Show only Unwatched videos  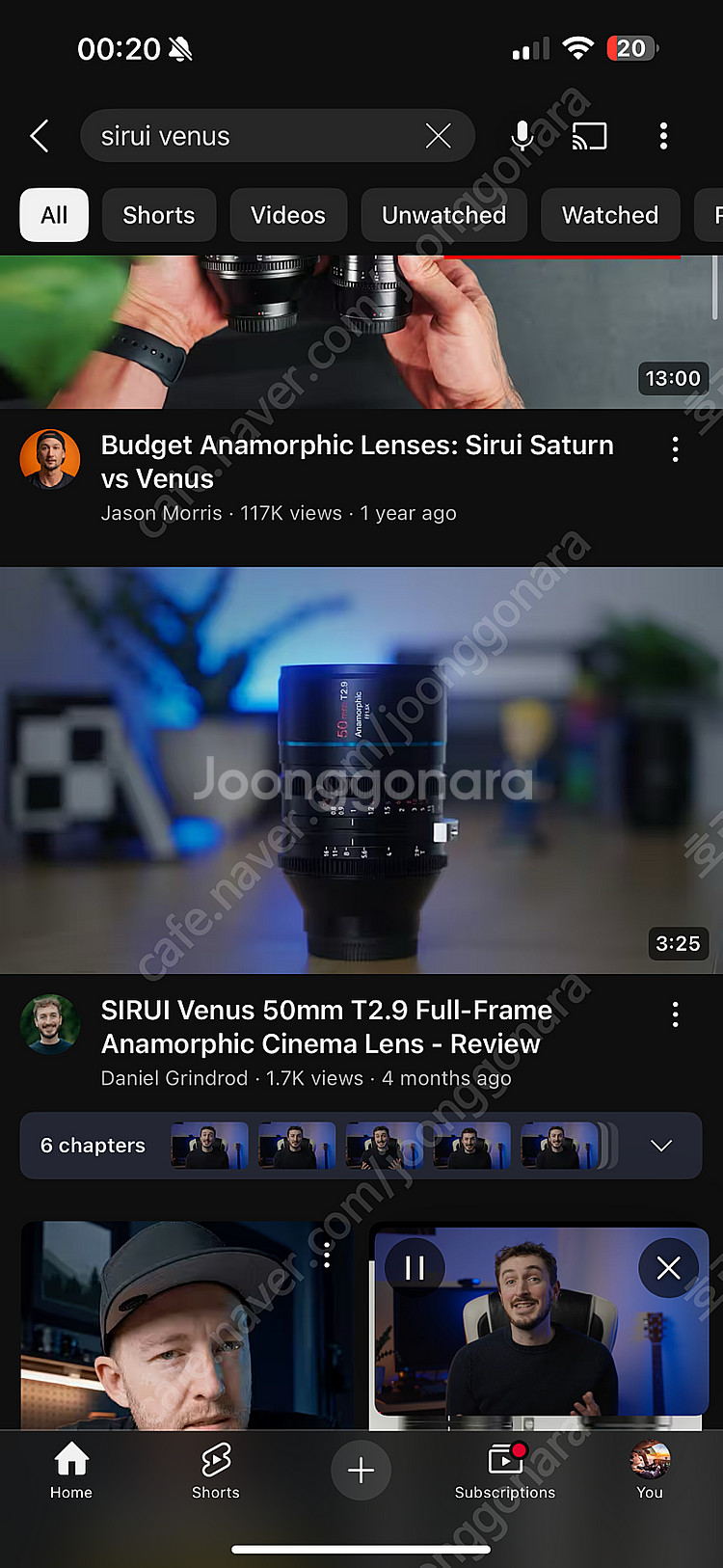click(x=443, y=215)
